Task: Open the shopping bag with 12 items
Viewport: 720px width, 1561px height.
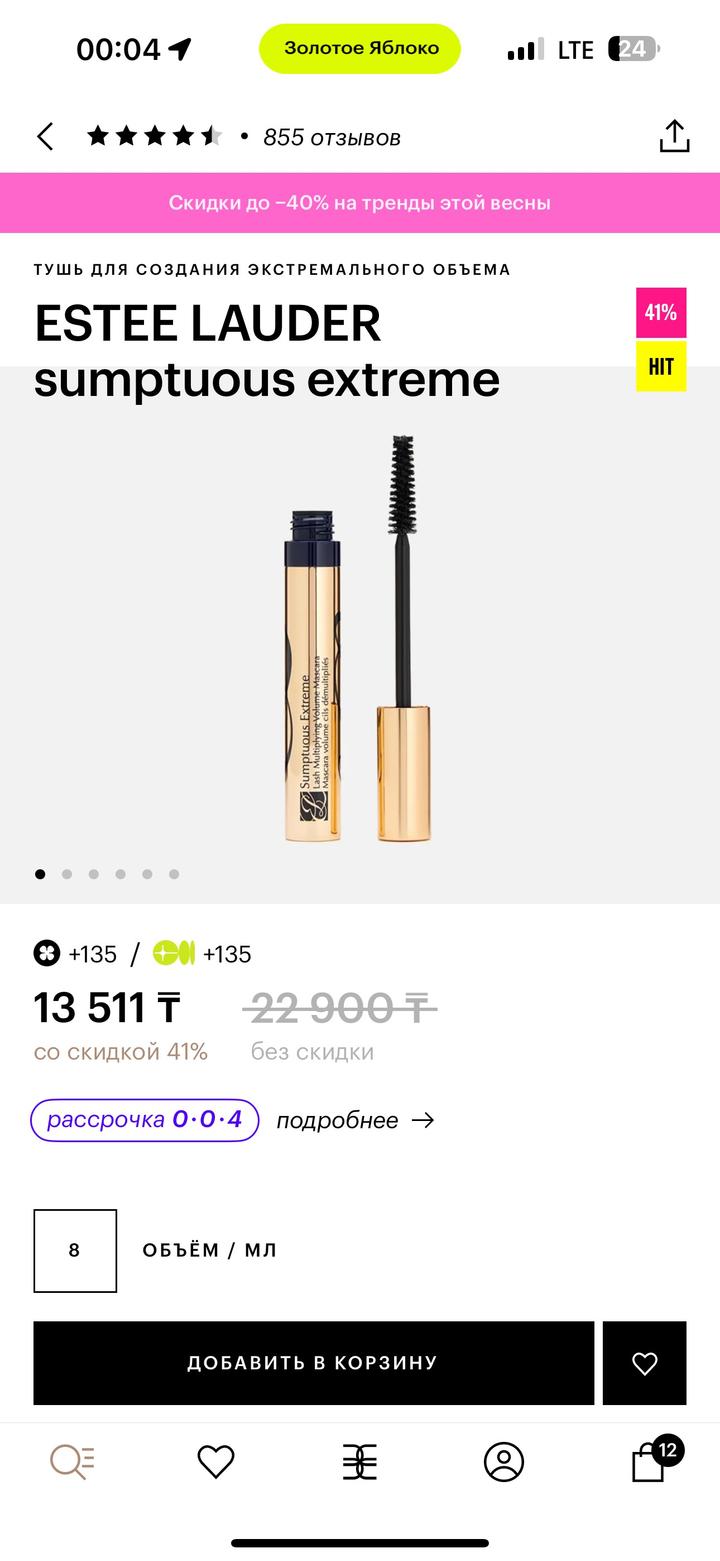Action: coord(650,1462)
